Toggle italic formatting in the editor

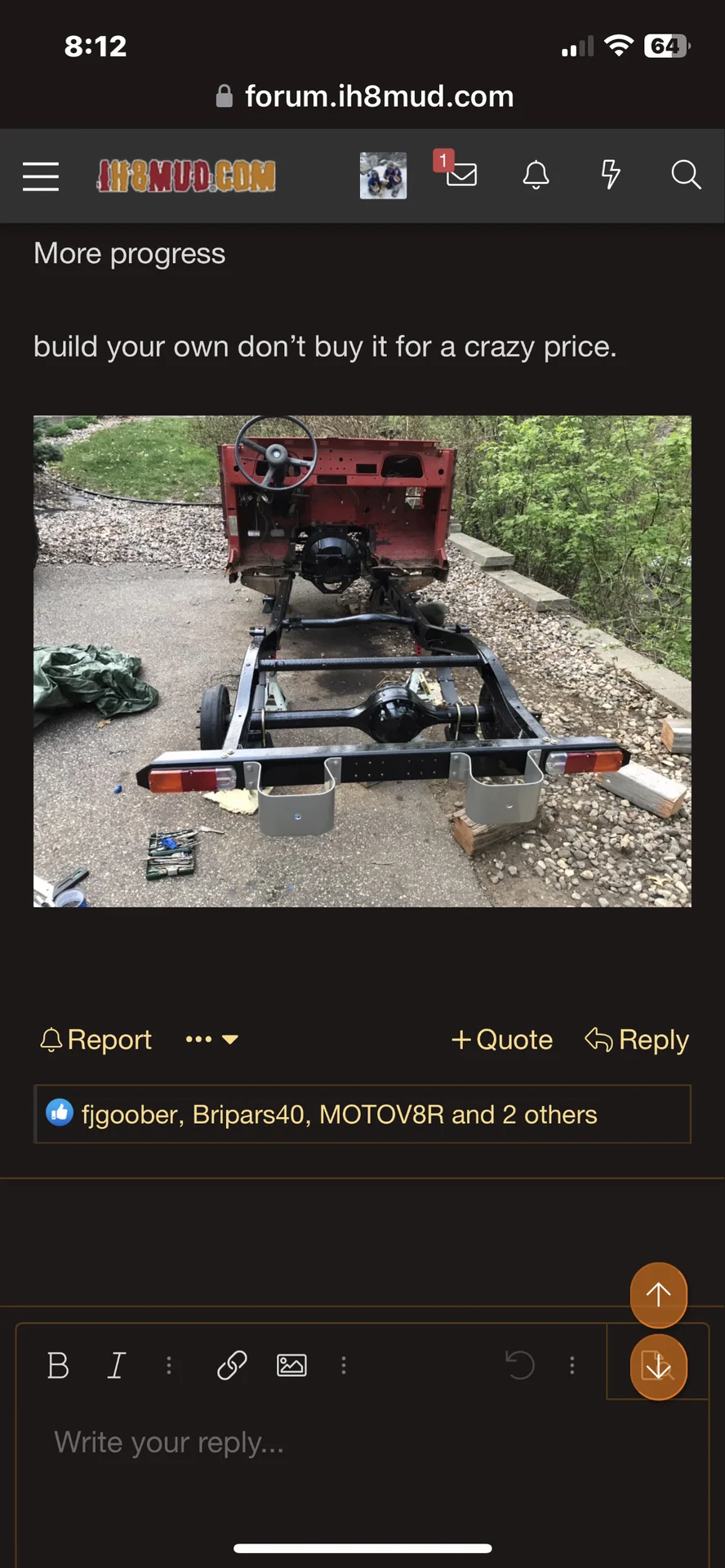116,1365
